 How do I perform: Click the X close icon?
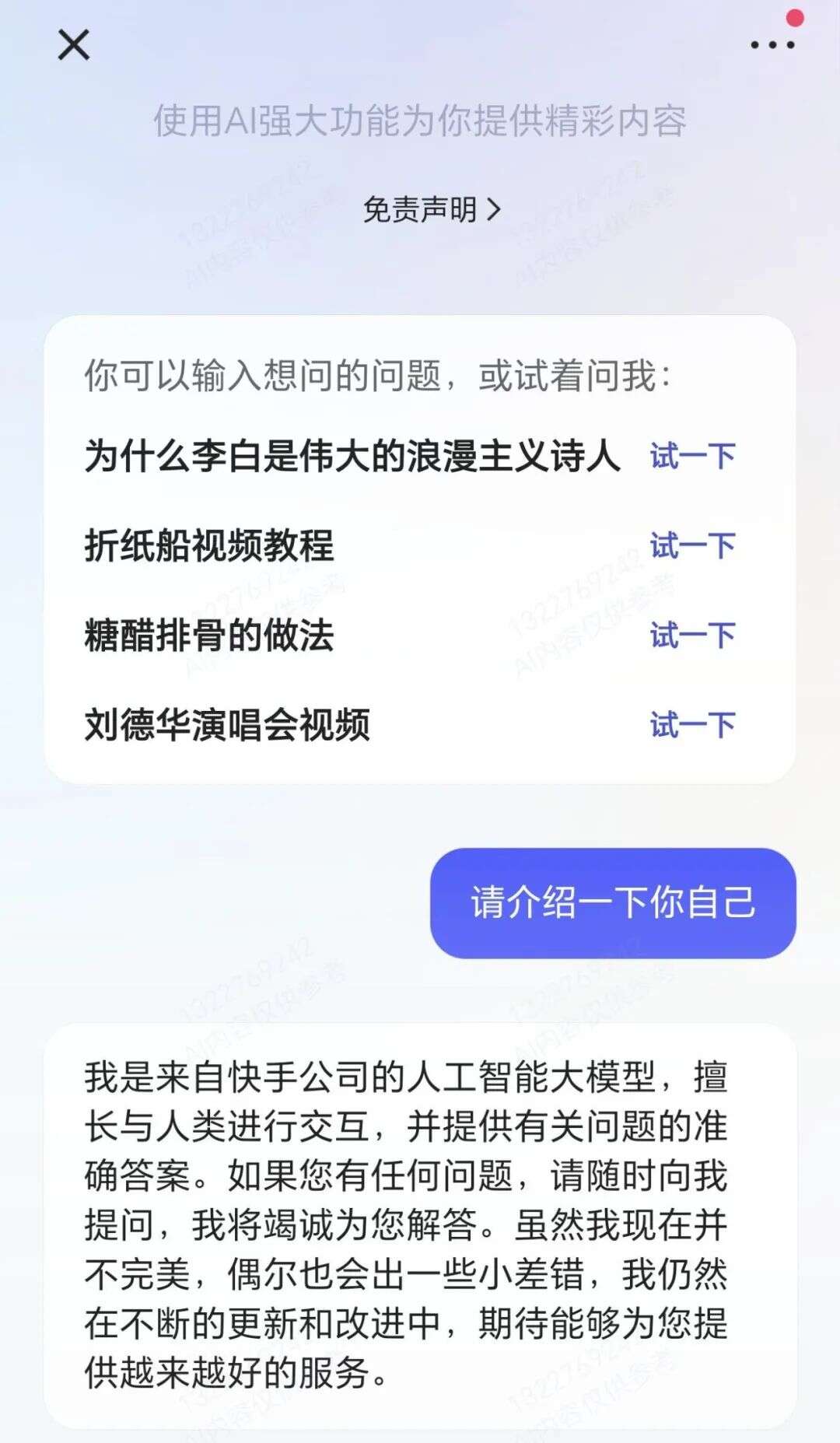pos(75,45)
